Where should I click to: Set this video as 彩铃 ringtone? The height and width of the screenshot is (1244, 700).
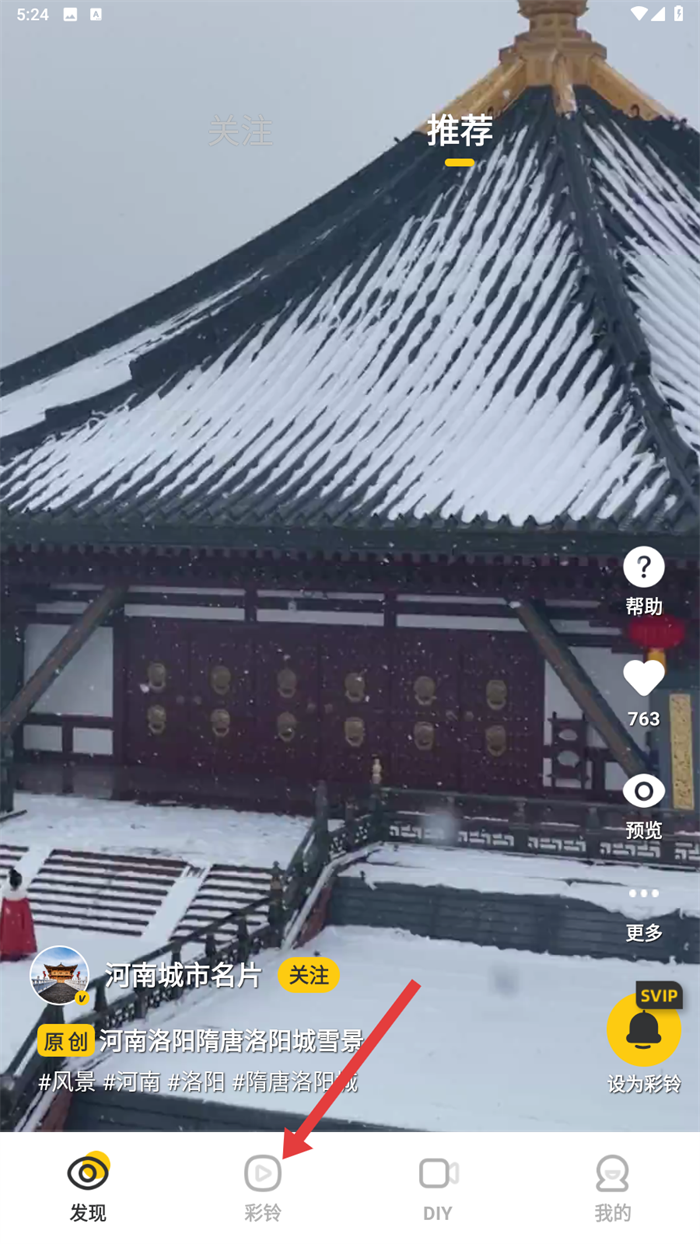pyautogui.click(x=644, y=1031)
